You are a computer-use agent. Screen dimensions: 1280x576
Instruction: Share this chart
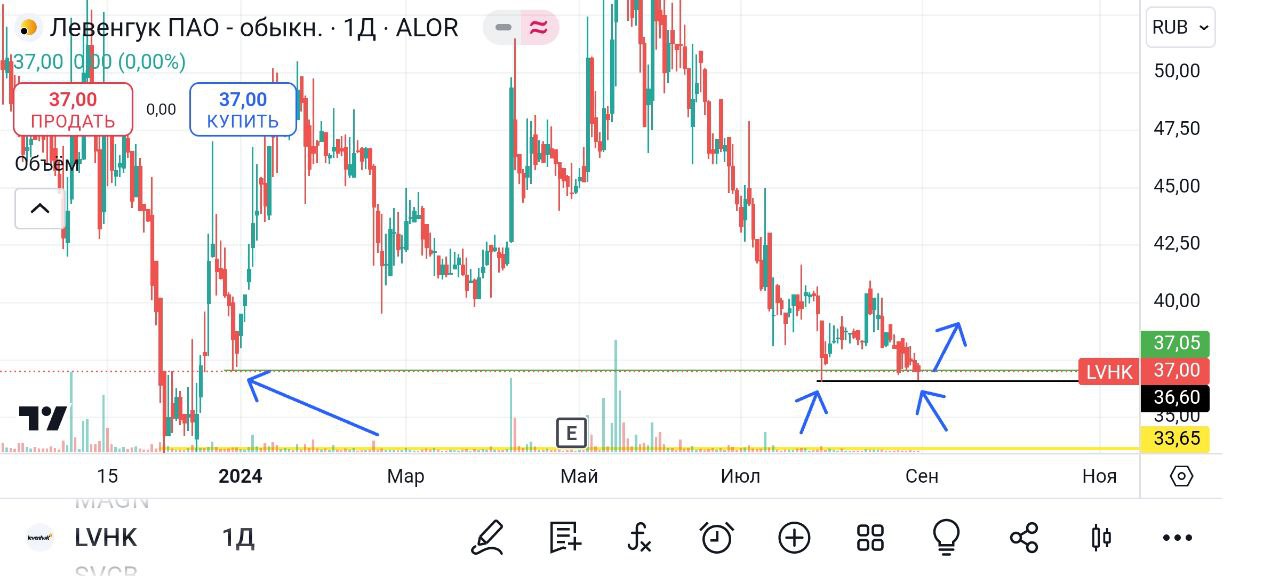click(x=1024, y=538)
